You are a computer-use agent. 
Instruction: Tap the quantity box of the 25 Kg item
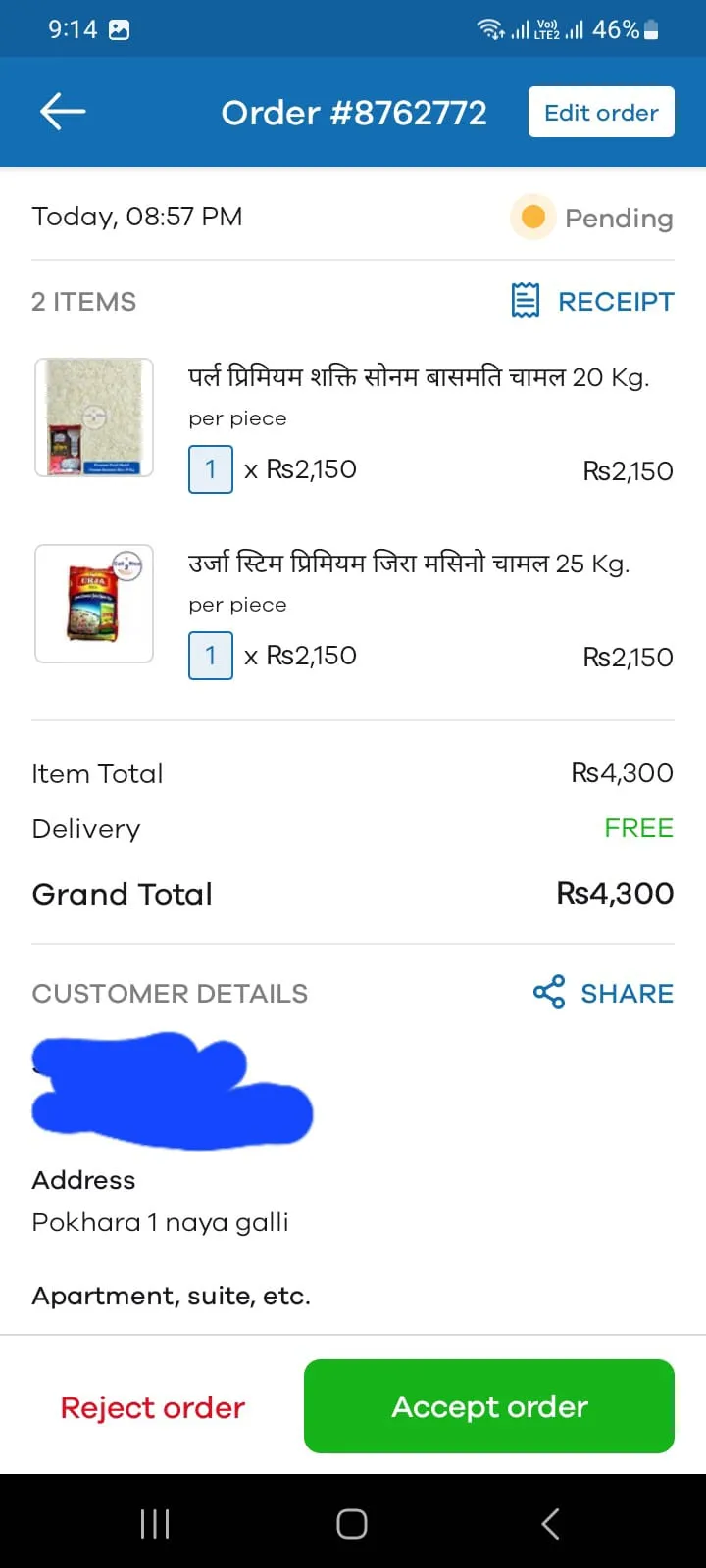tap(211, 656)
